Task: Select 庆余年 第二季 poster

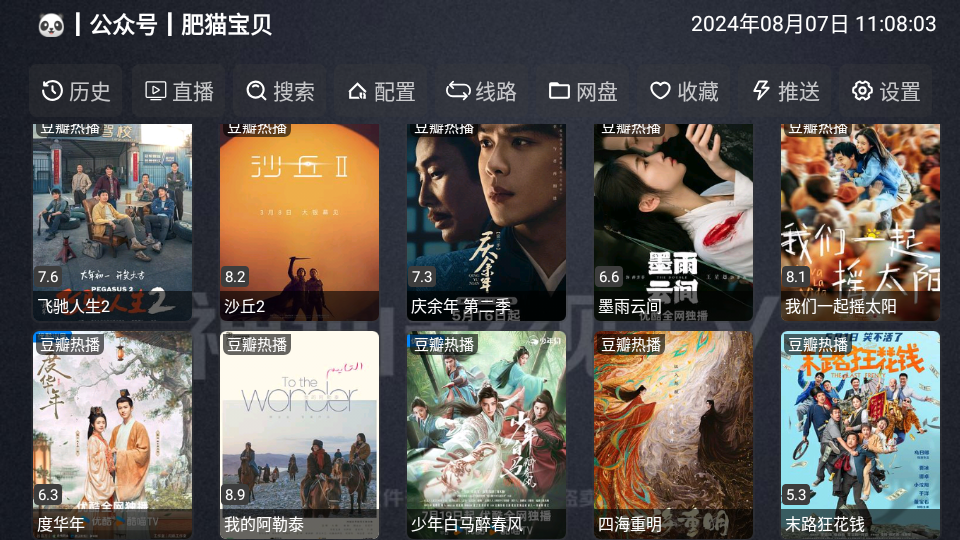Action: [486, 220]
